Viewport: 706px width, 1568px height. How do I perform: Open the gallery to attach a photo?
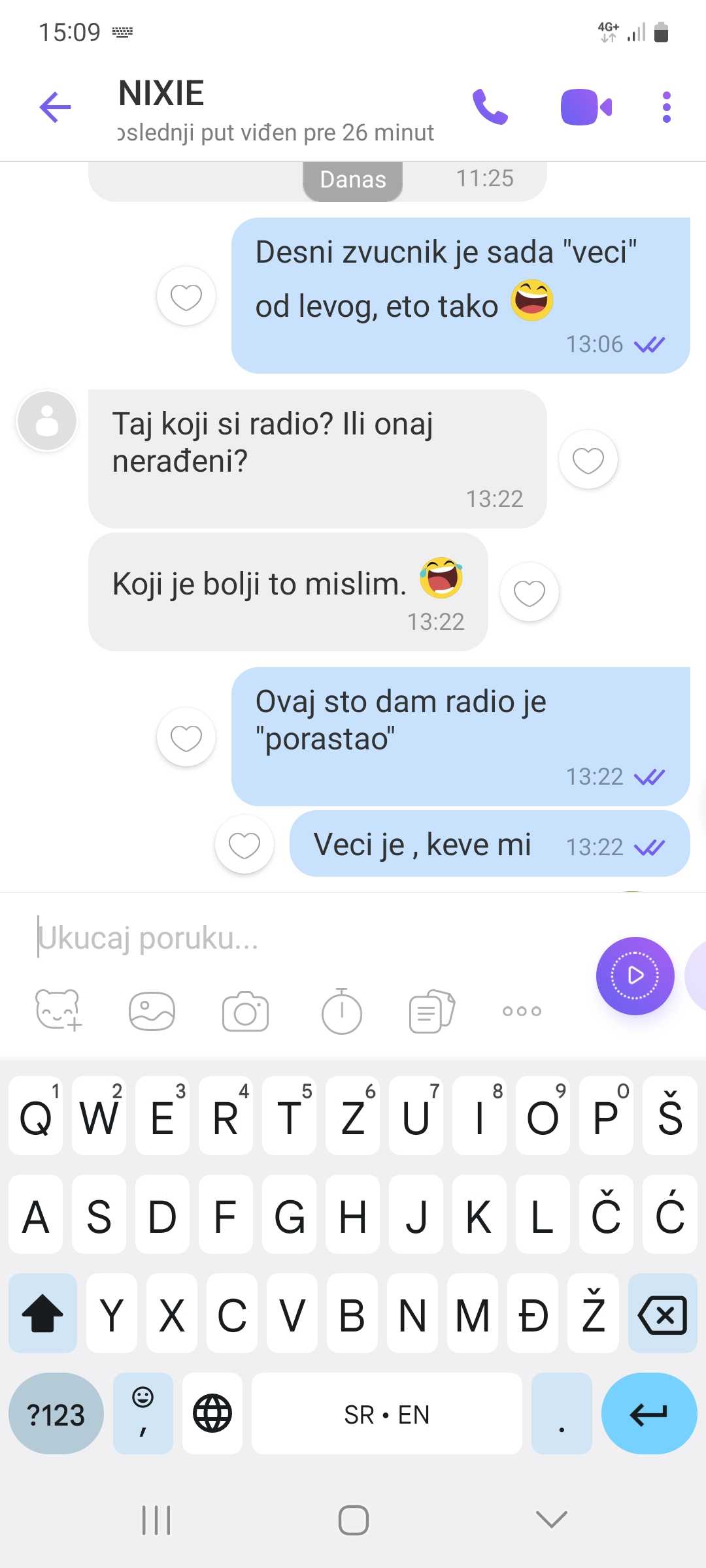pos(152,1011)
